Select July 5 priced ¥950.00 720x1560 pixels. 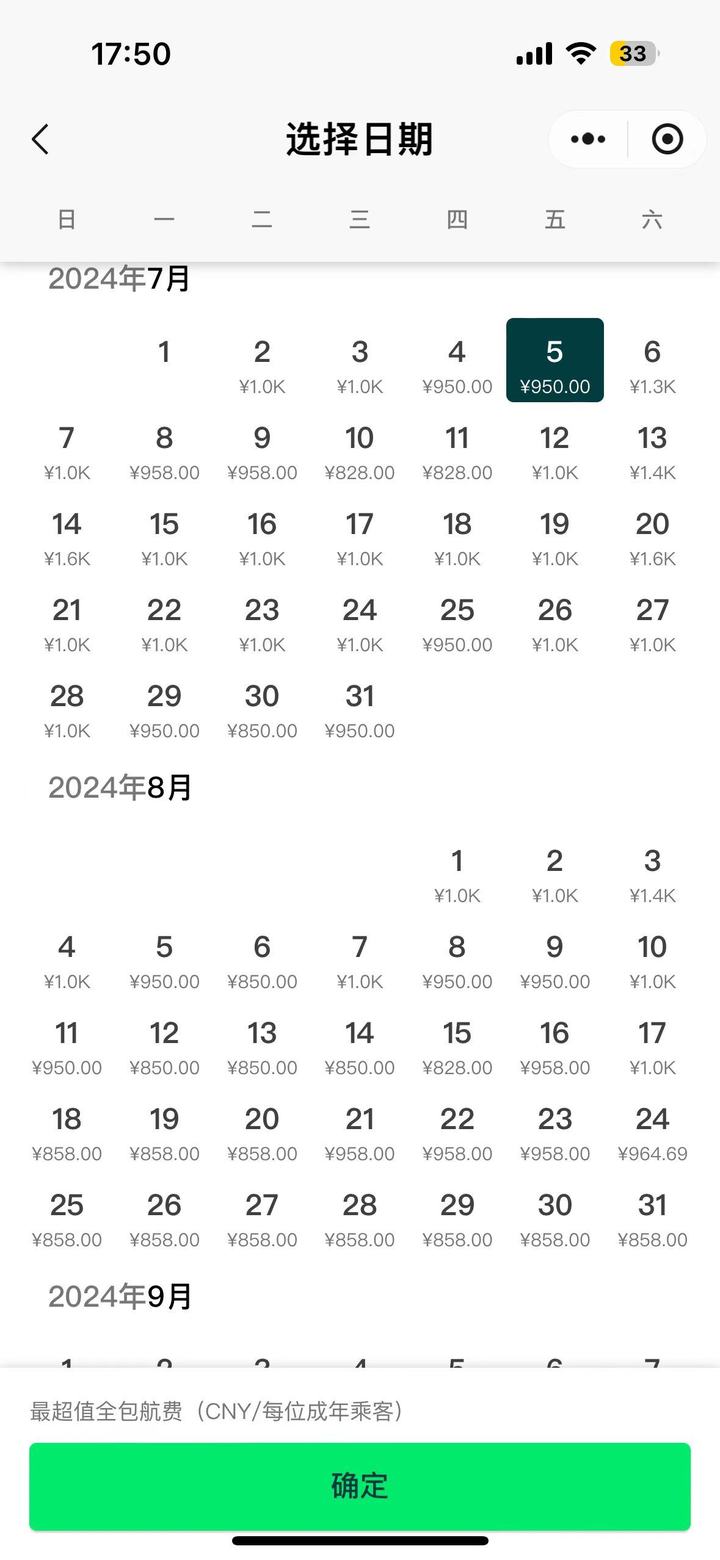pyautogui.click(x=555, y=360)
